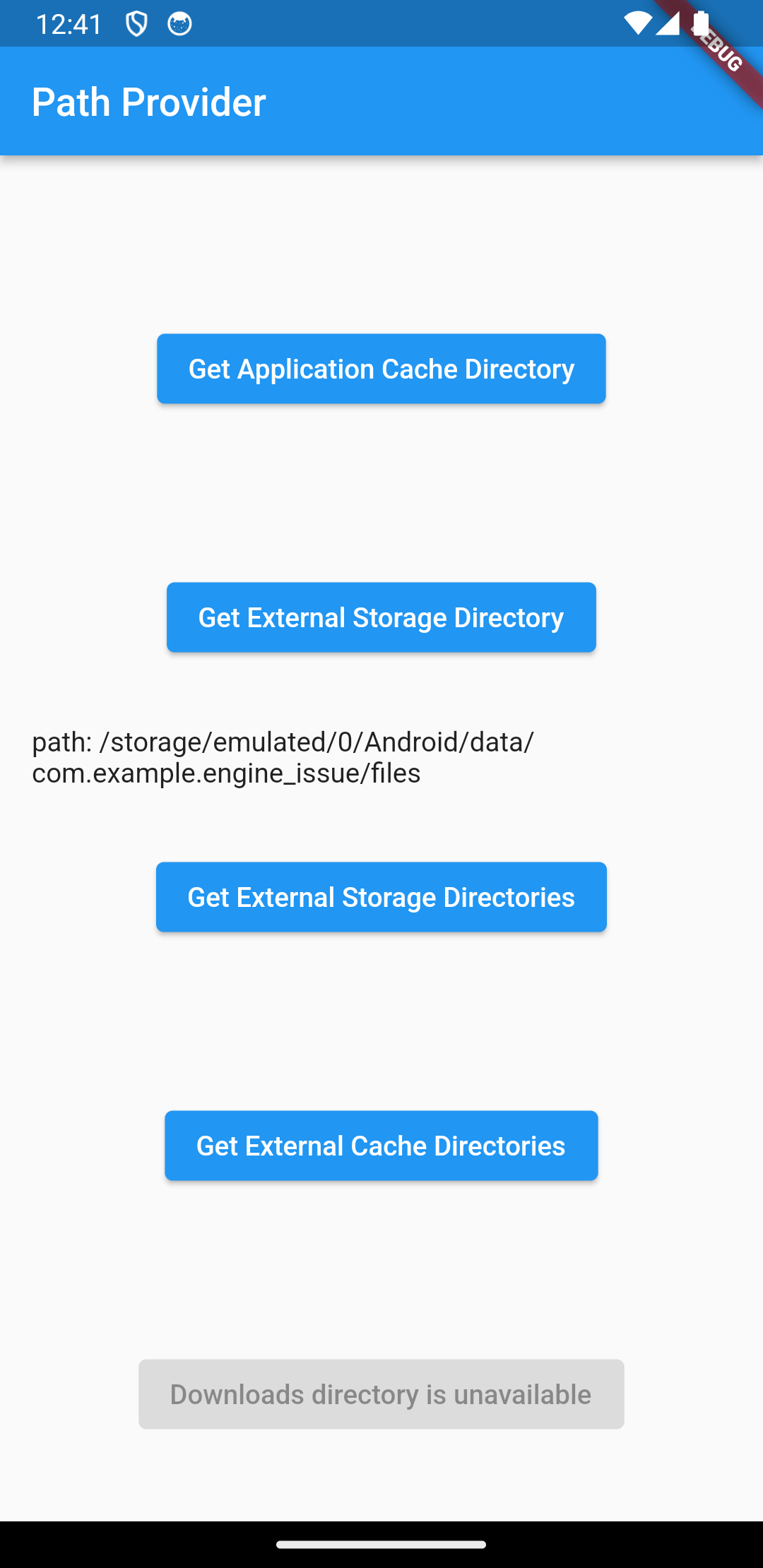The width and height of the screenshot is (763, 1568).
Task: Fetch the External Storage Directory path
Action: pos(381,617)
